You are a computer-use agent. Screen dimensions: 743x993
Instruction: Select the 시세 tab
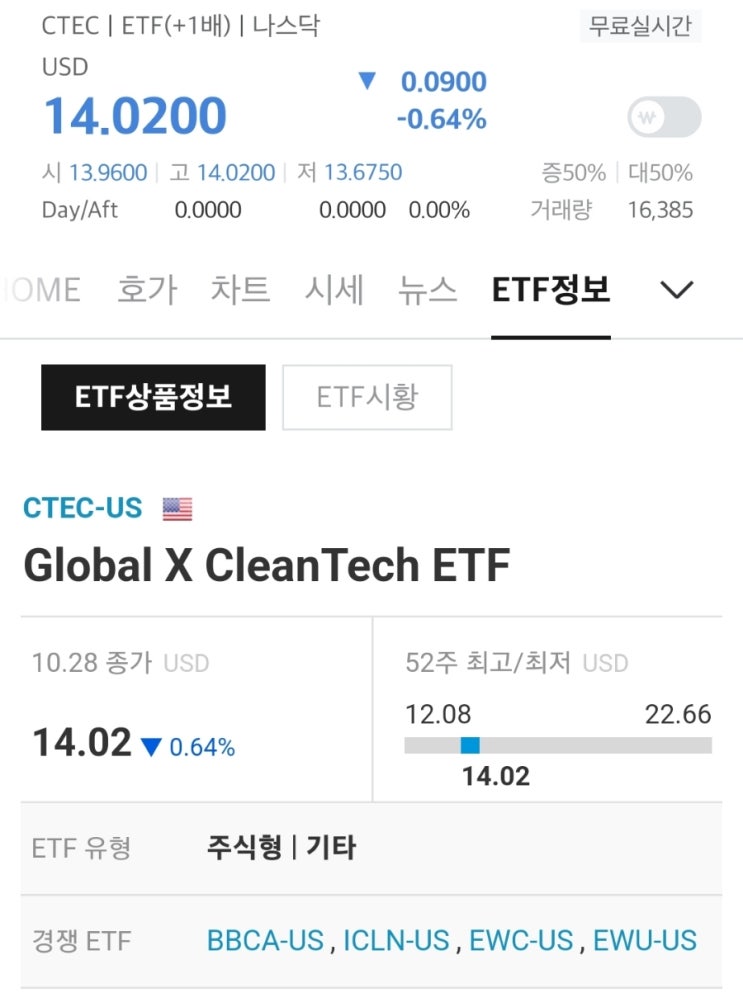pos(333,290)
